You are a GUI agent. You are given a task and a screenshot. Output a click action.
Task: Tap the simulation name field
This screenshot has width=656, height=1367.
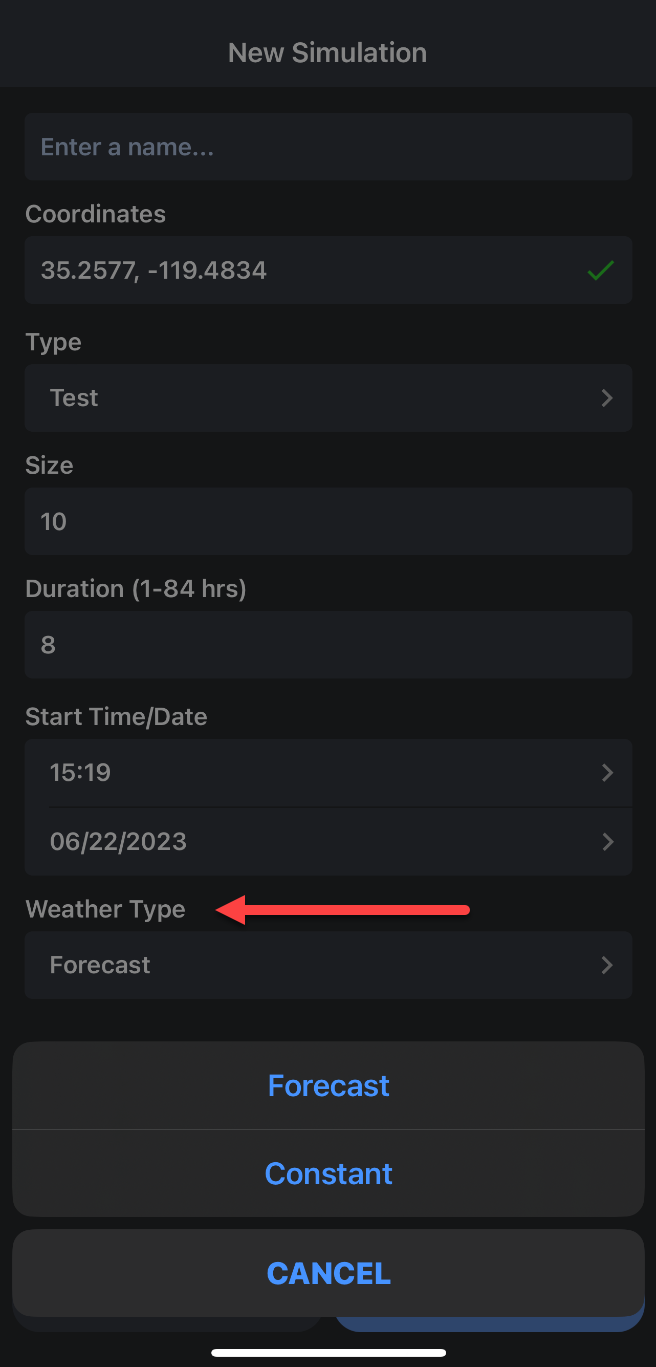pos(328,147)
